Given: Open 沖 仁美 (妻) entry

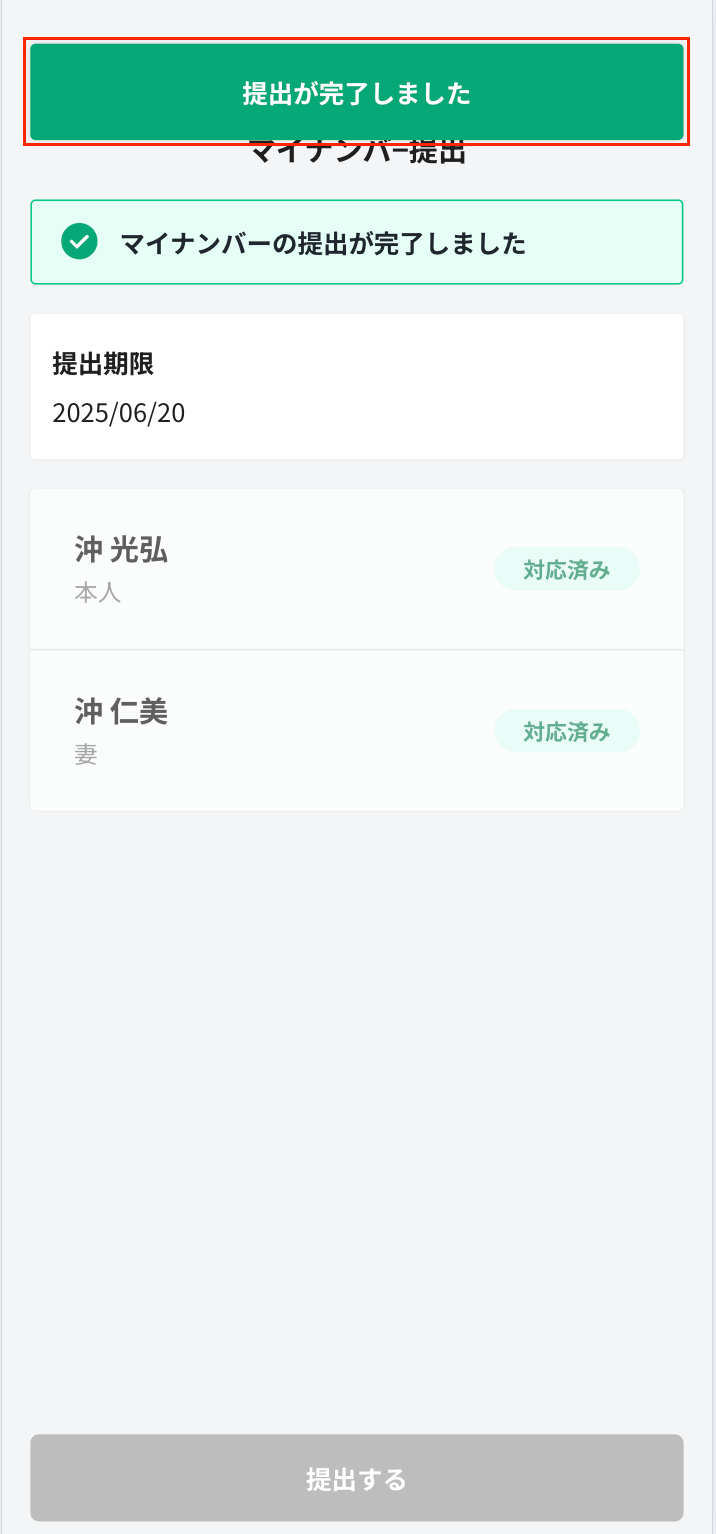Looking at the screenshot, I should [356, 732].
